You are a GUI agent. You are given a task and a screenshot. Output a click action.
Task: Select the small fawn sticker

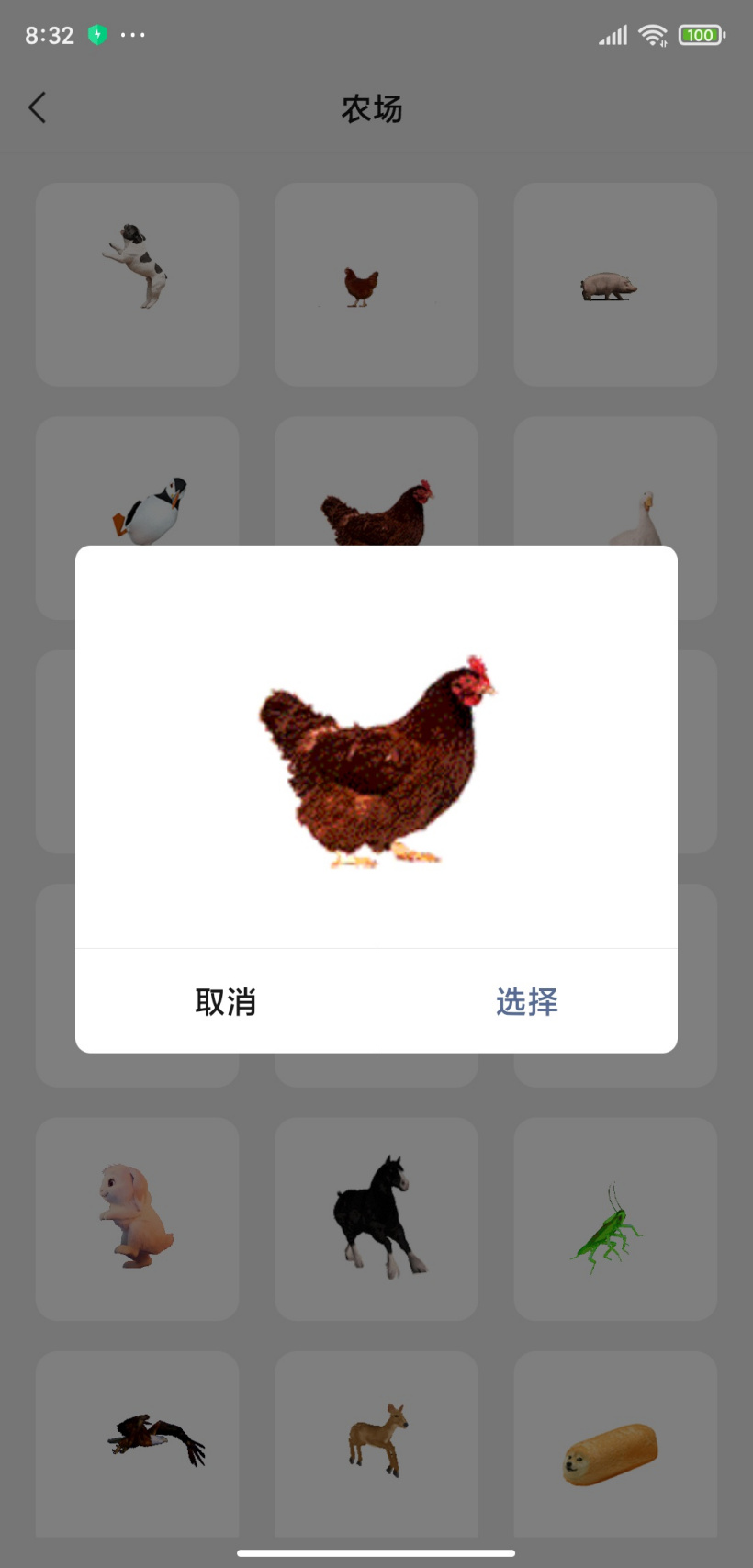click(x=376, y=1442)
